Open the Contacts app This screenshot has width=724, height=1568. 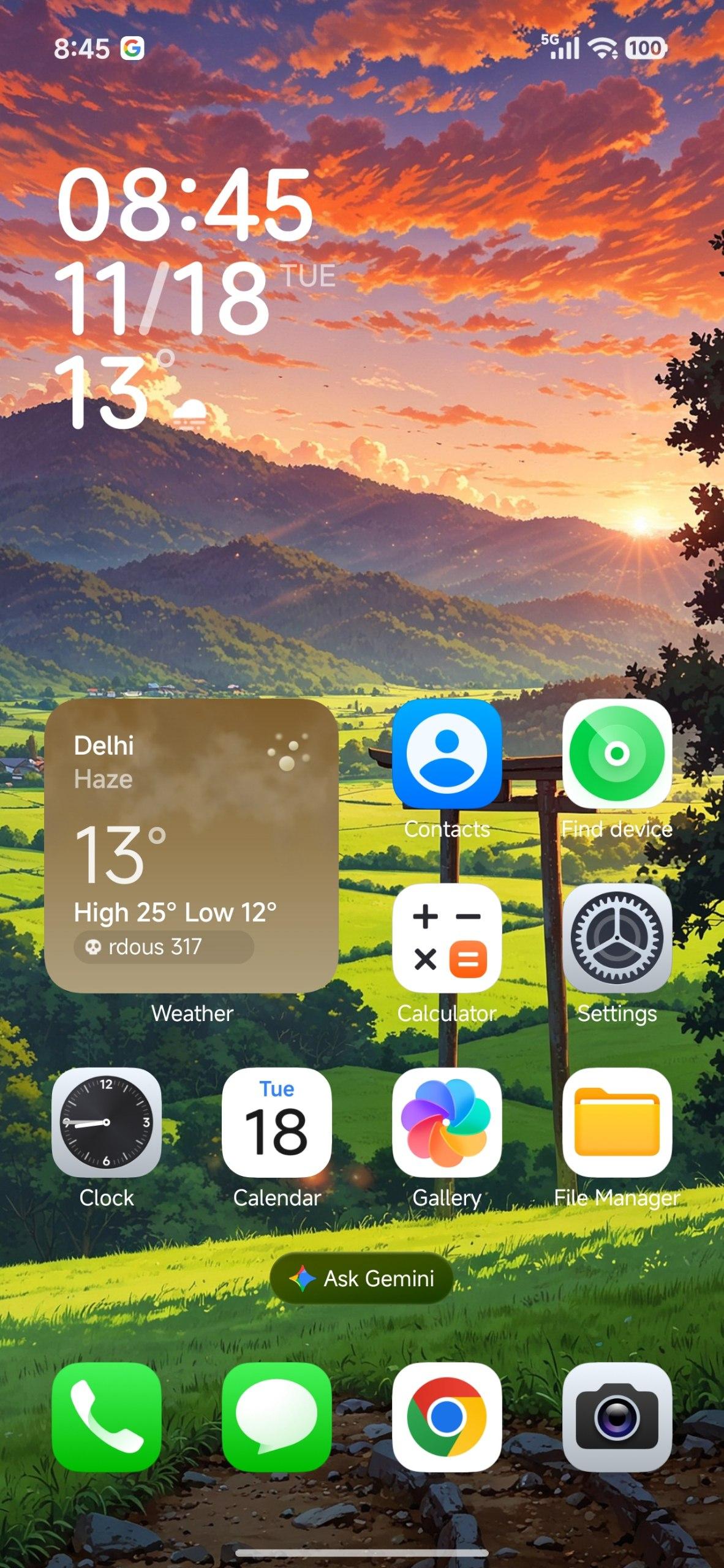447,753
